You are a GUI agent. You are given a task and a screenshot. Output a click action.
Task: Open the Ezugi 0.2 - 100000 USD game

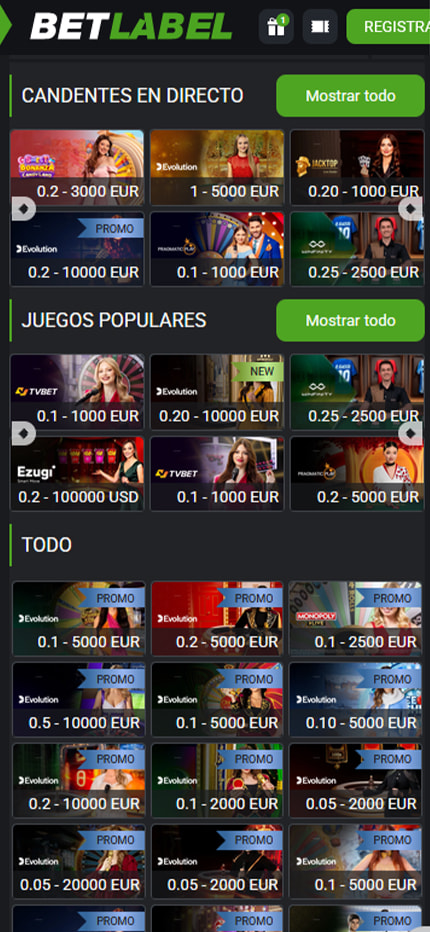click(77, 474)
